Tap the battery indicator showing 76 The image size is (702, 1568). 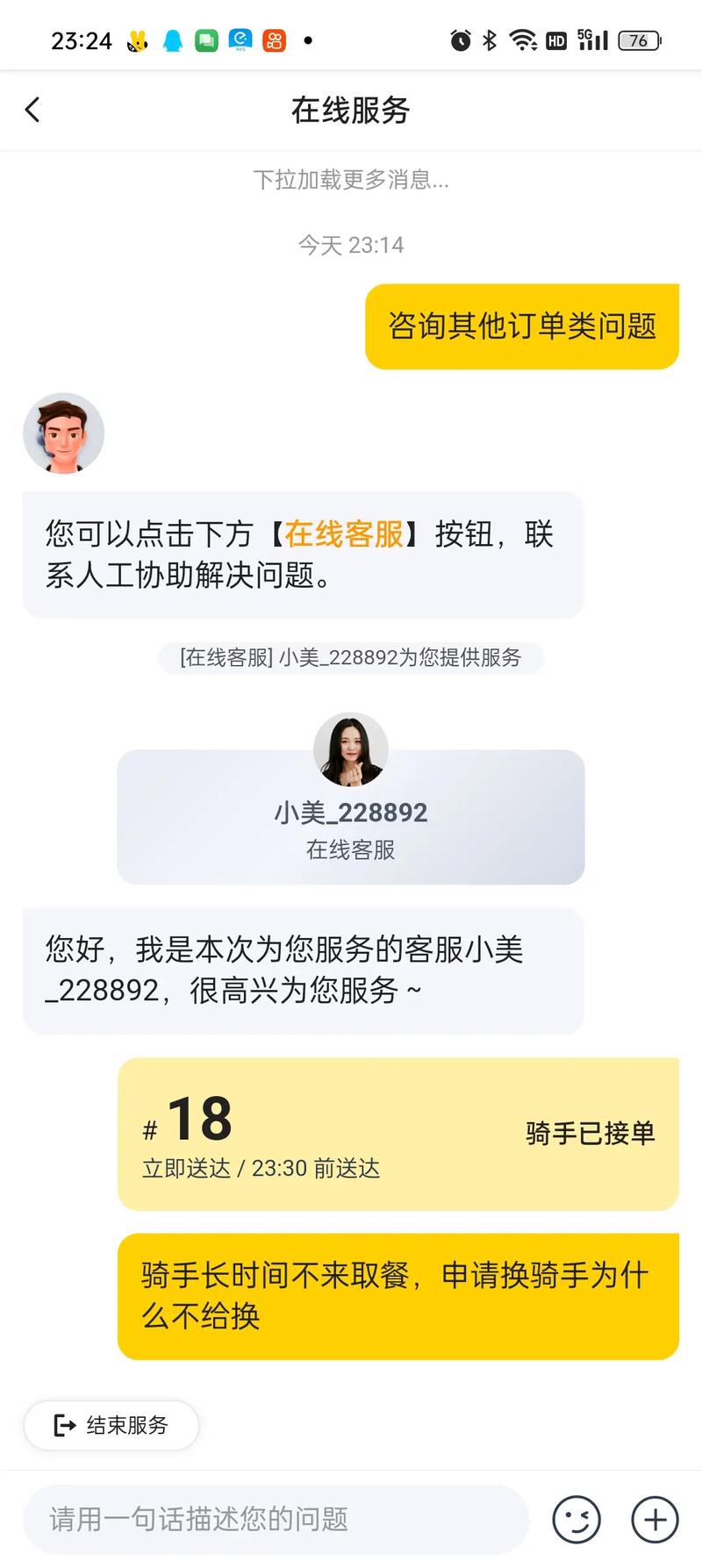tap(640, 40)
